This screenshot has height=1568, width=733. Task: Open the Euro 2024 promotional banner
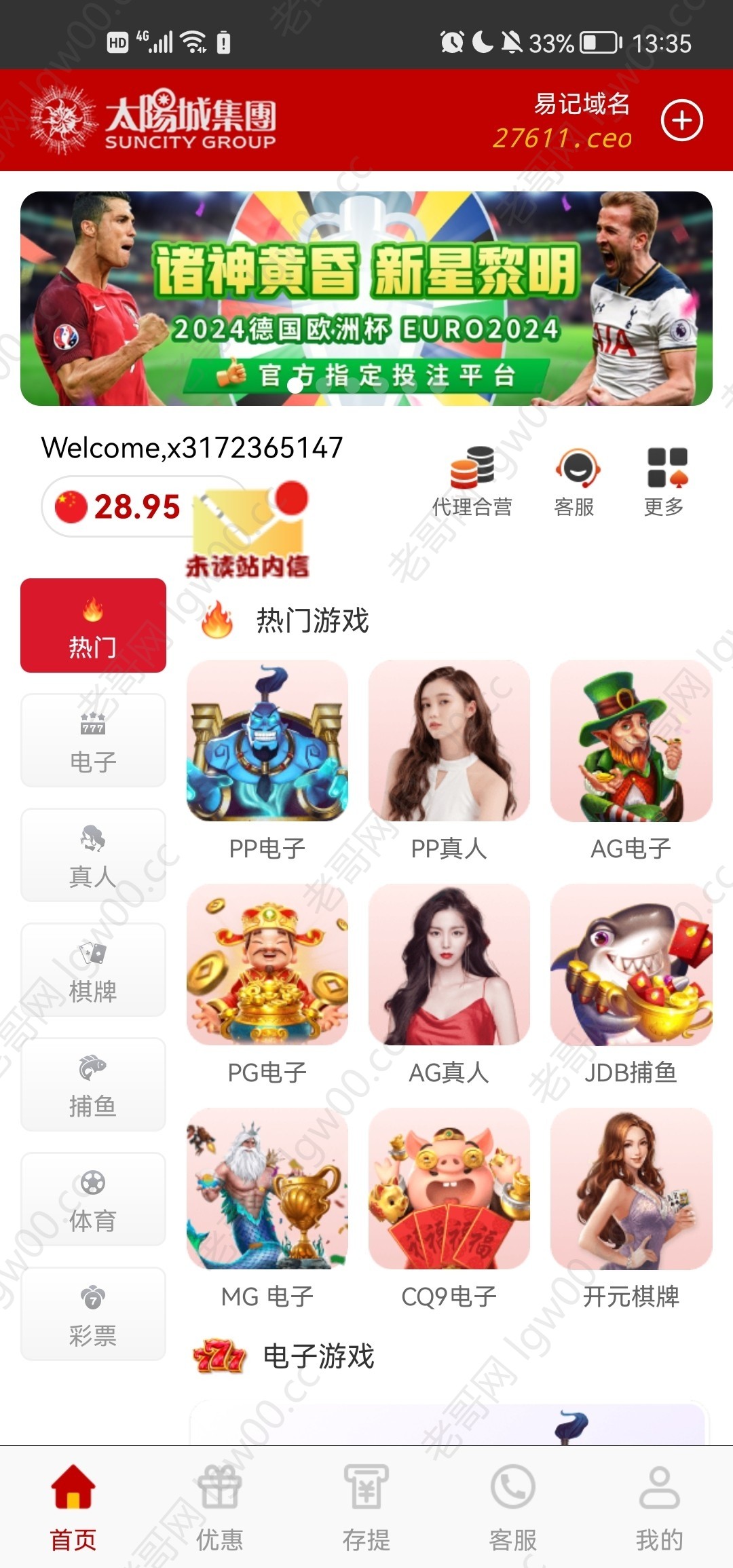pos(366,299)
